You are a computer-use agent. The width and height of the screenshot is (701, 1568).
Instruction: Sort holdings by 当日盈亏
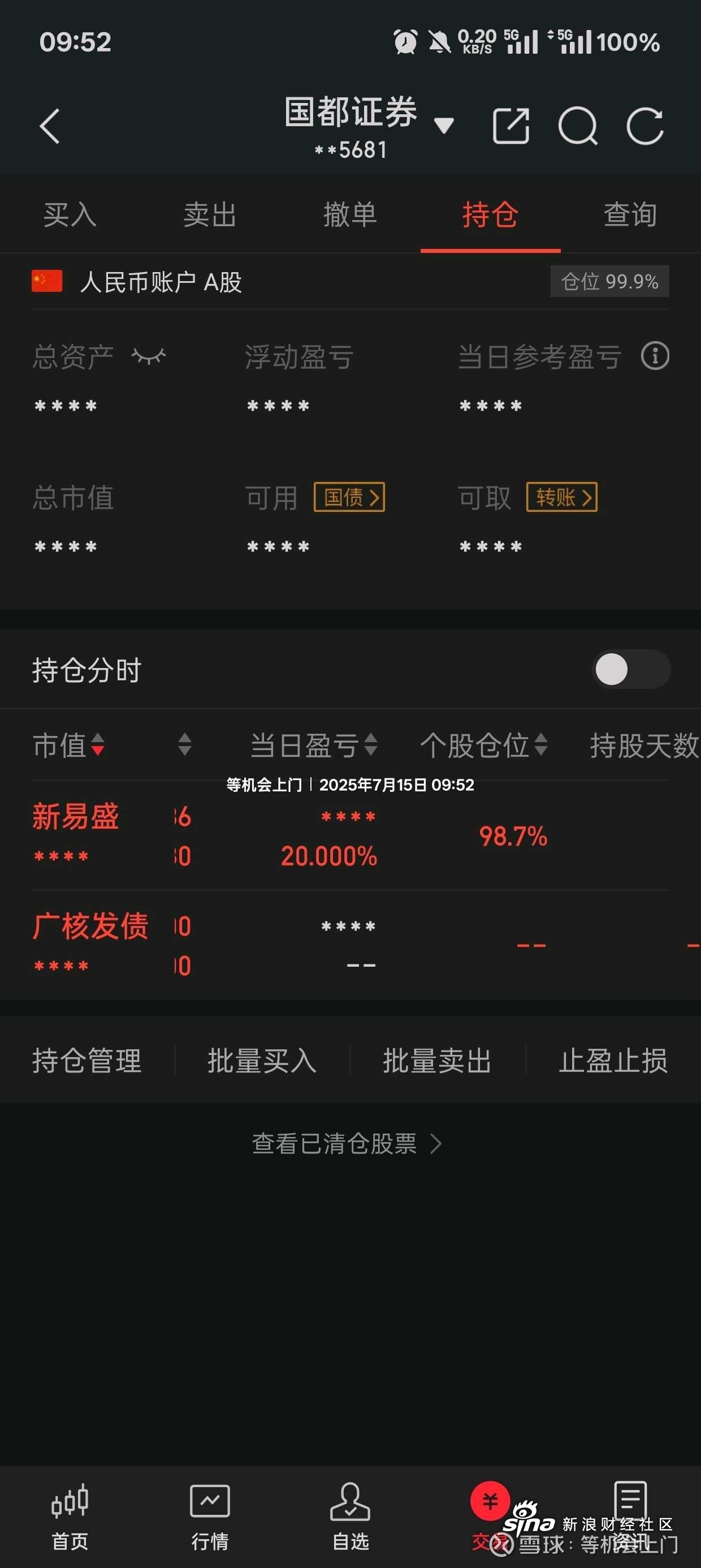pos(314,745)
